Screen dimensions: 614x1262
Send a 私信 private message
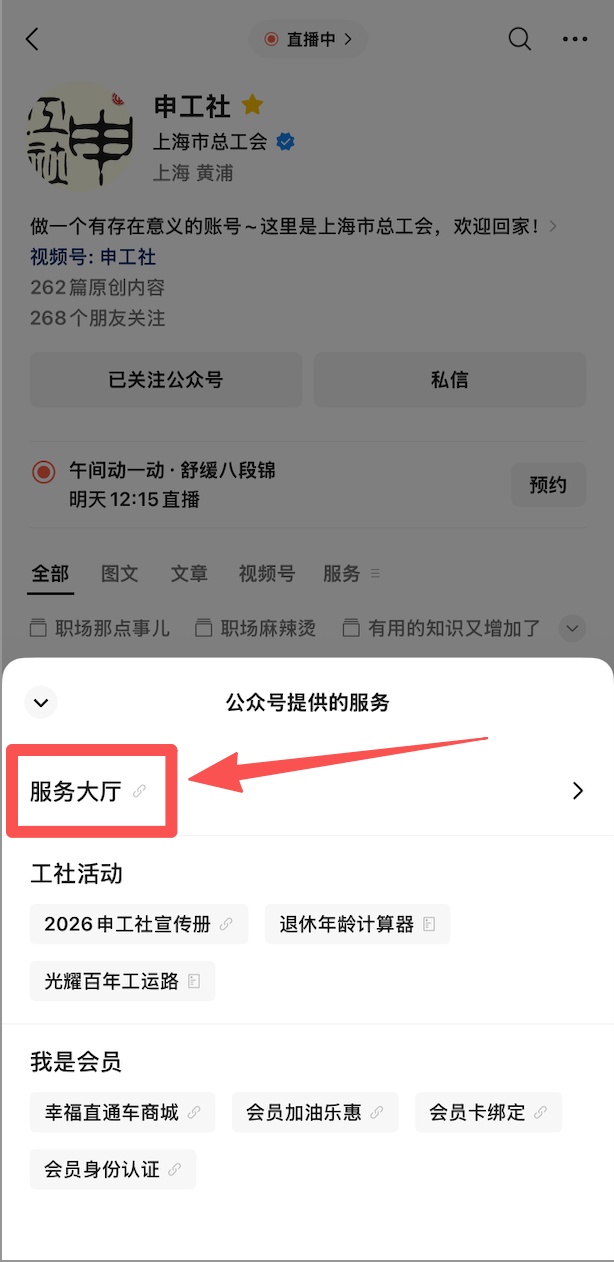coord(450,380)
